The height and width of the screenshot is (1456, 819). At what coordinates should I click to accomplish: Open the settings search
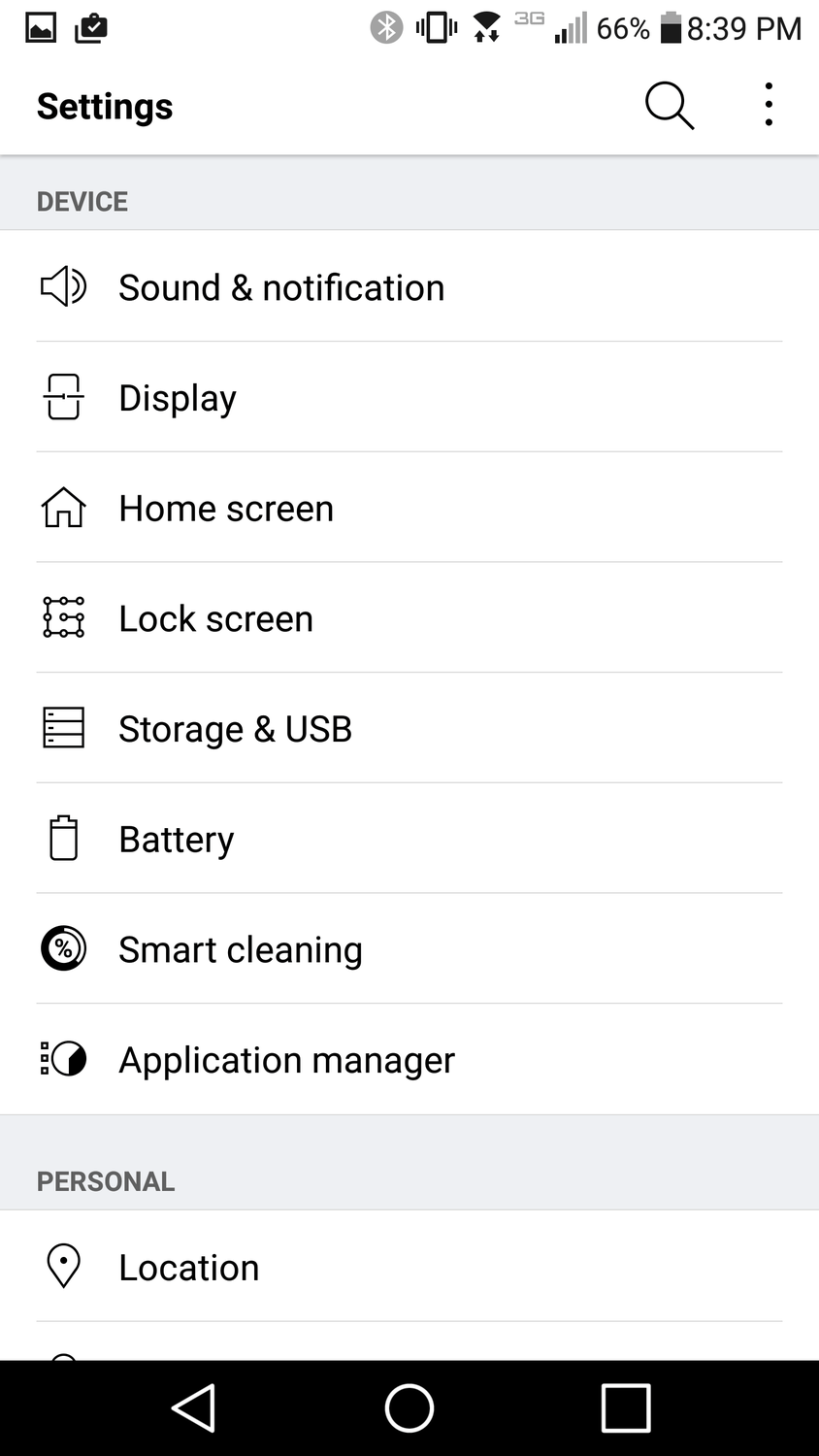(670, 106)
